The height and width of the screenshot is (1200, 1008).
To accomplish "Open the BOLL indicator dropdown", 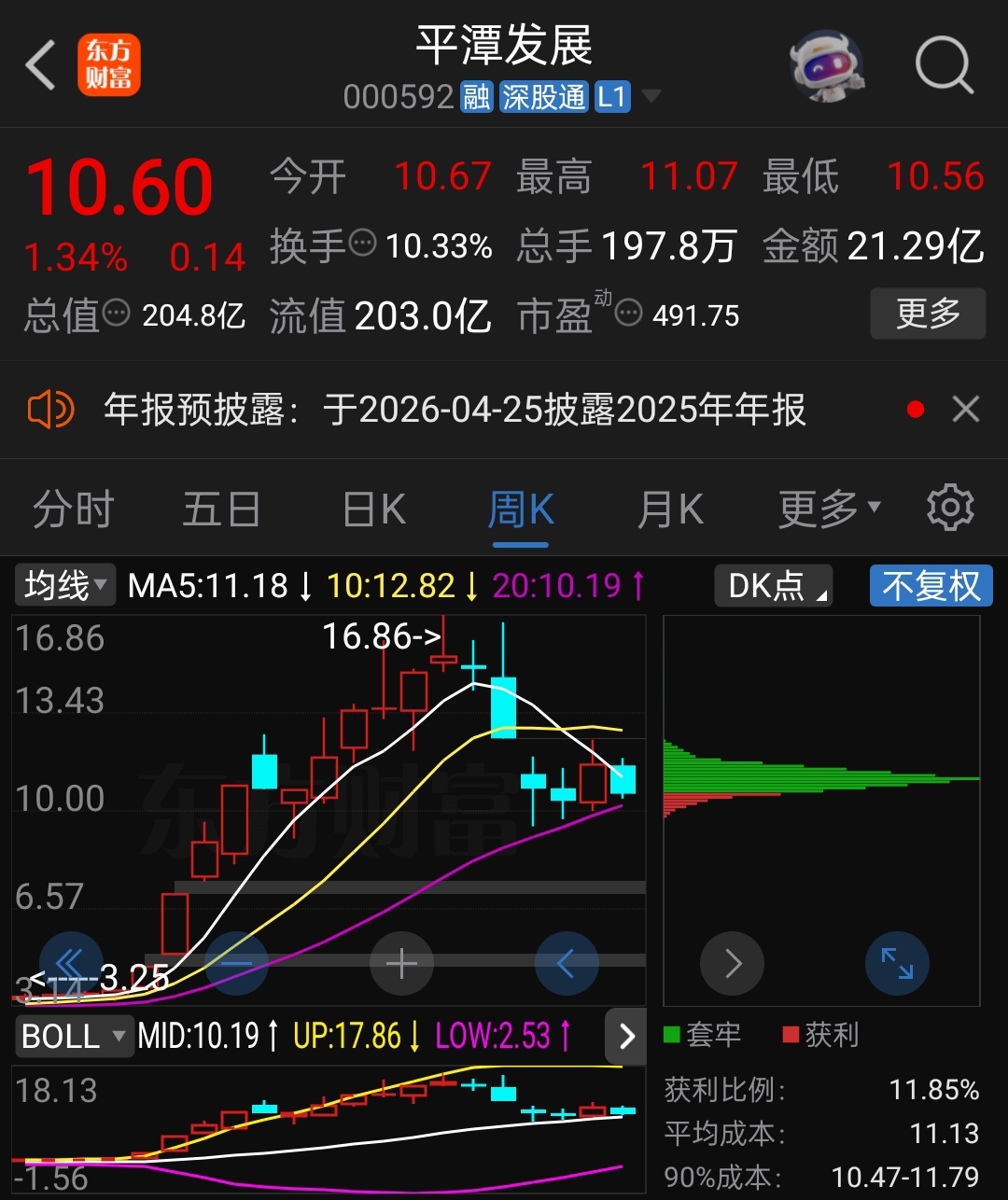I will coord(73,1036).
